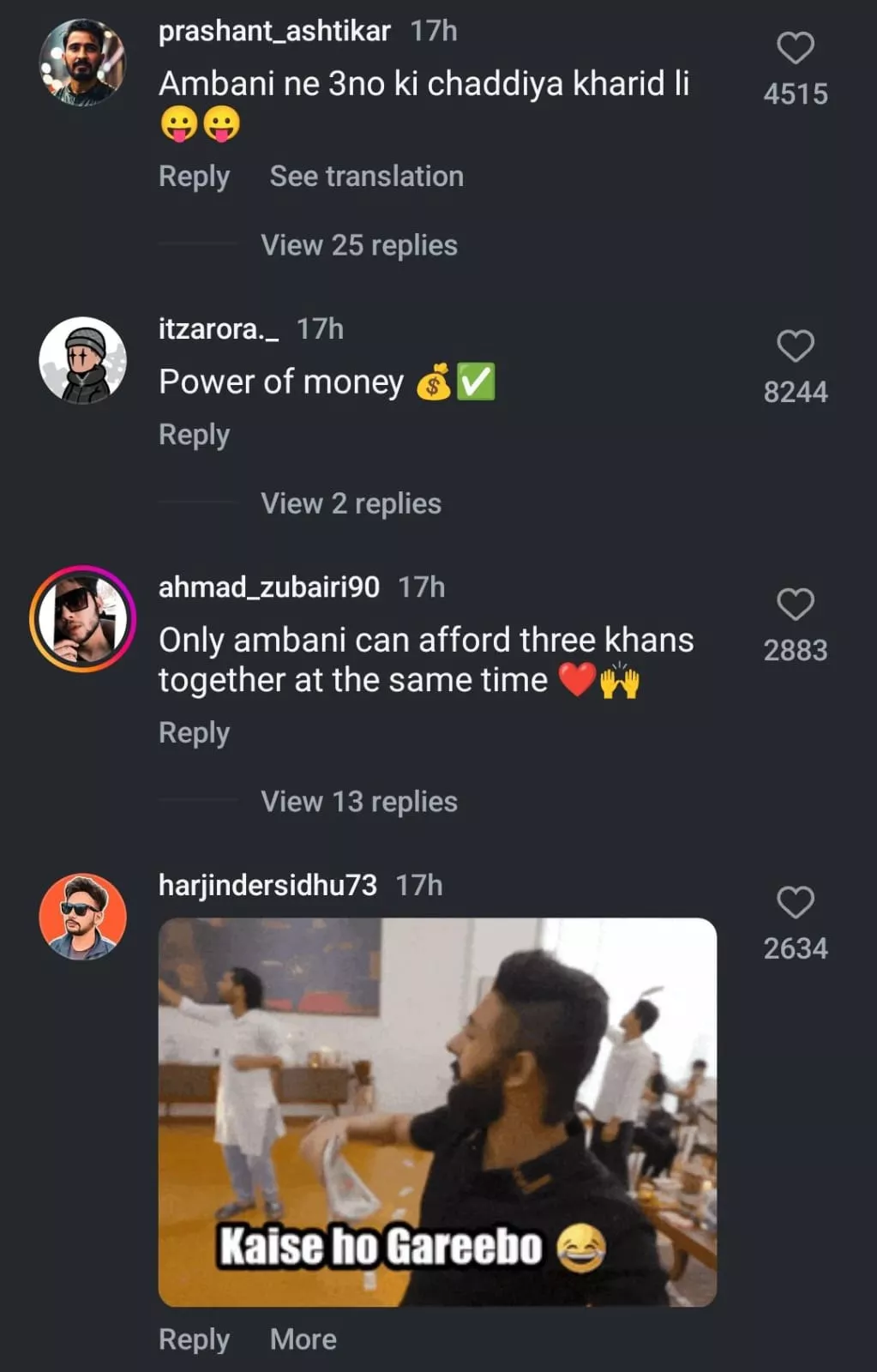The height and width of the screenshot is (1372, 877).
Task: Open harjindersidhu73's profile picture
Action: click(82, 917)
